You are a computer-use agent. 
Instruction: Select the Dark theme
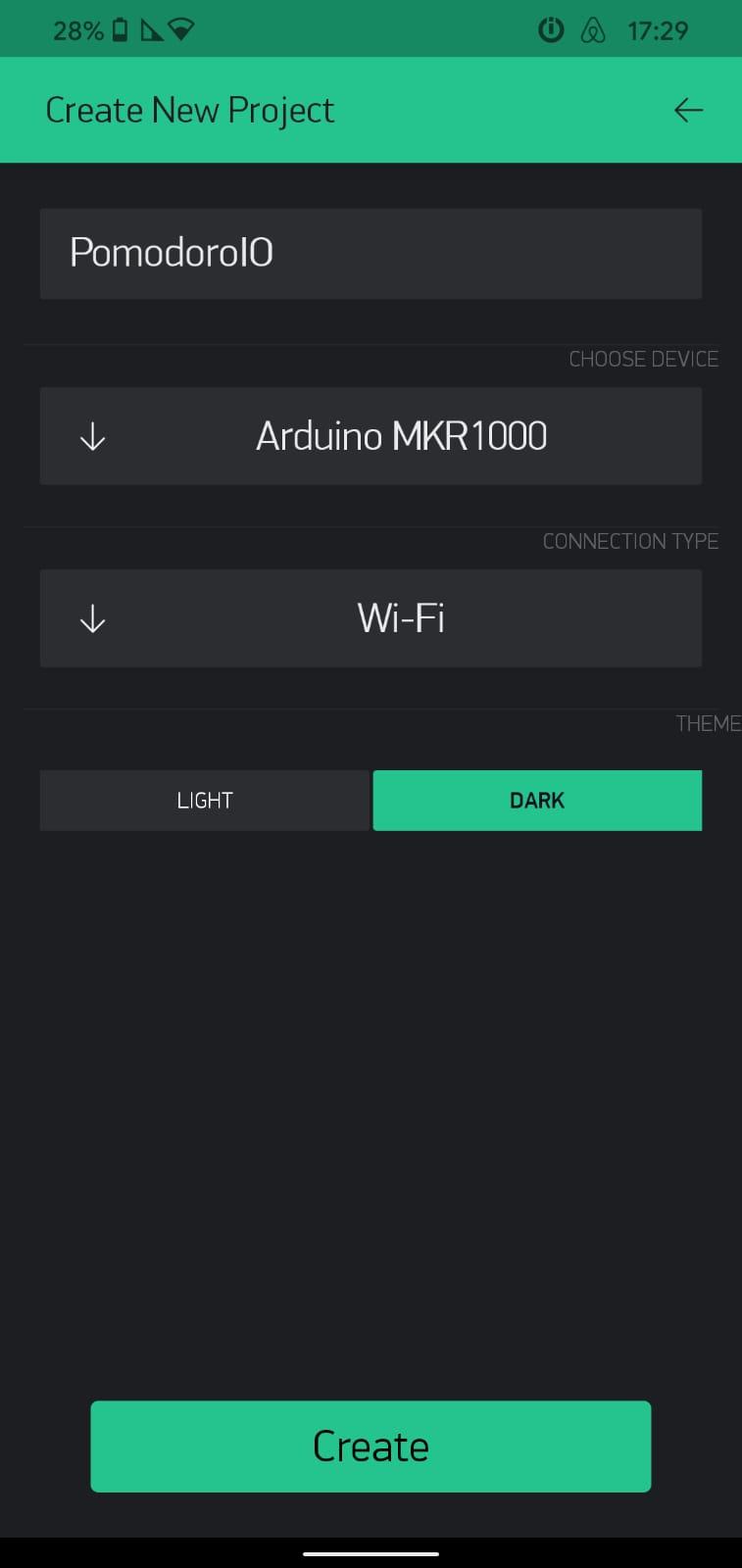(537, 801)
